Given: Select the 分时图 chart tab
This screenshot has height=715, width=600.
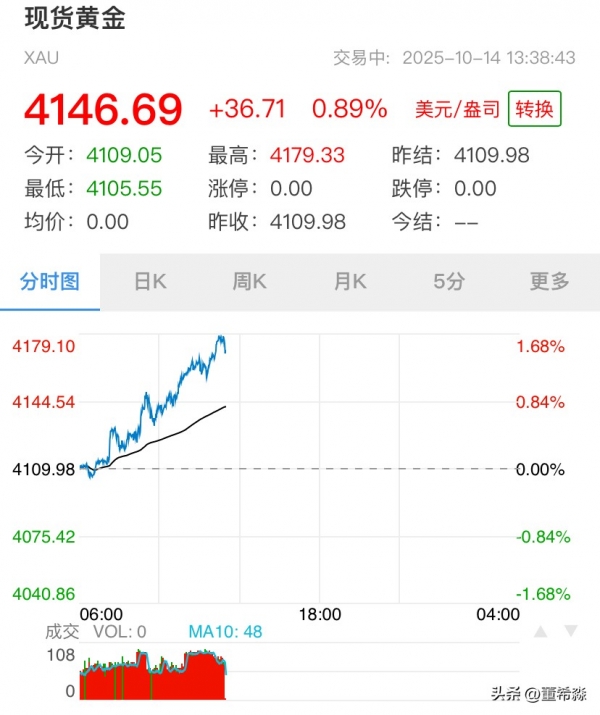Looking at the screenshot, I should [x=50, y=282].
